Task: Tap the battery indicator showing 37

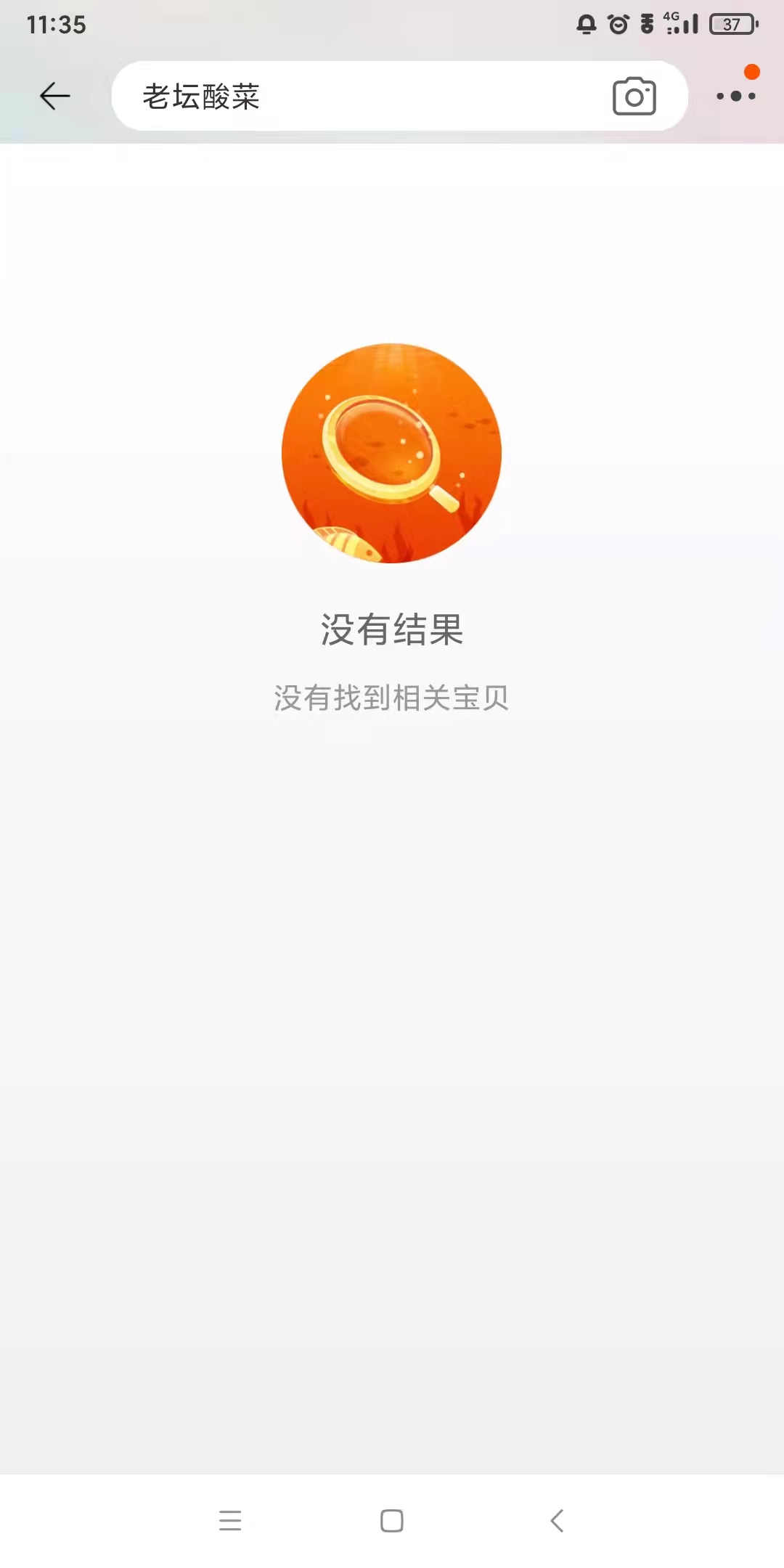Action: click(732, 25)
